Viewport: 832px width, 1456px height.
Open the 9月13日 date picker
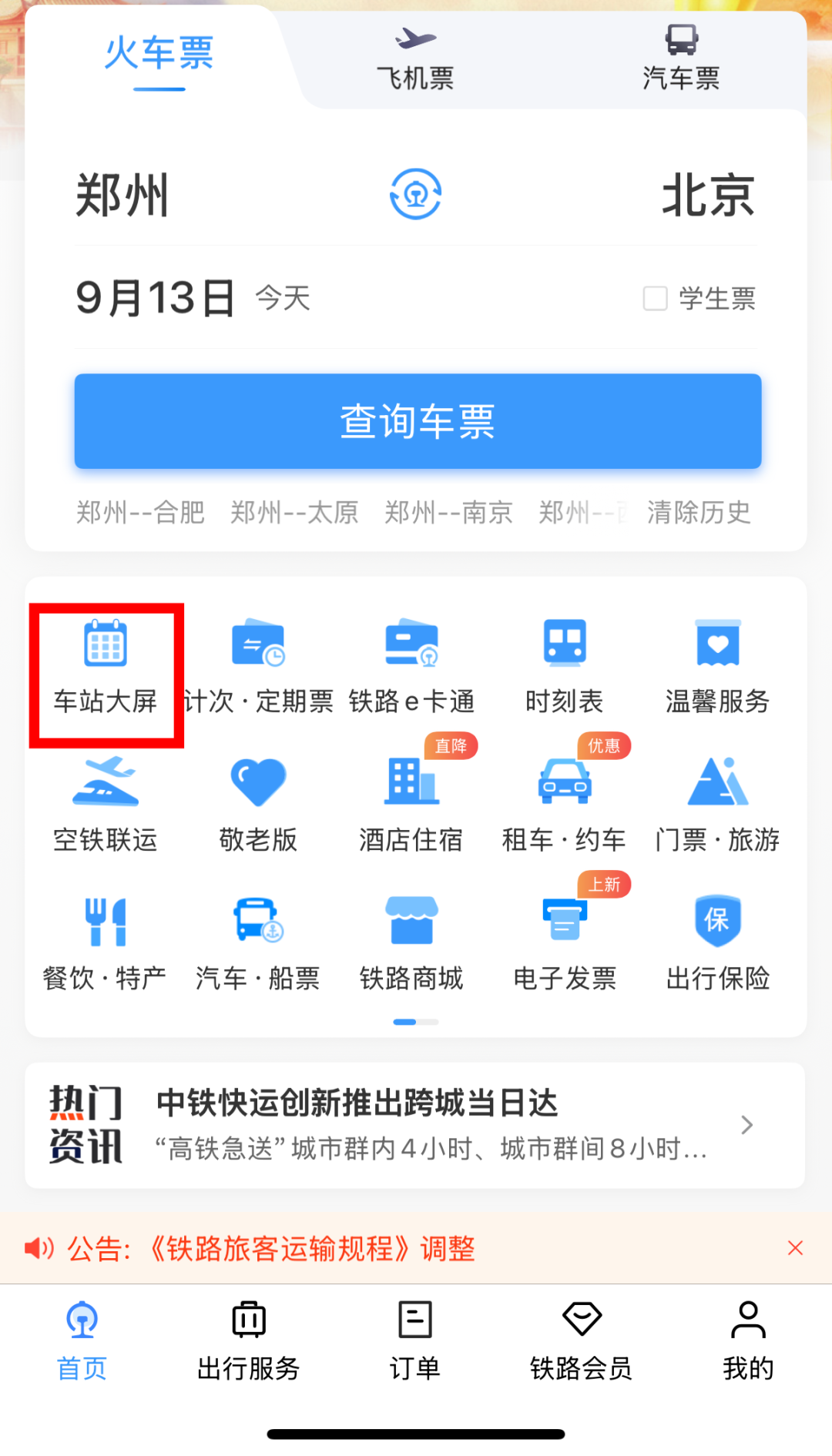coord(156,298)
